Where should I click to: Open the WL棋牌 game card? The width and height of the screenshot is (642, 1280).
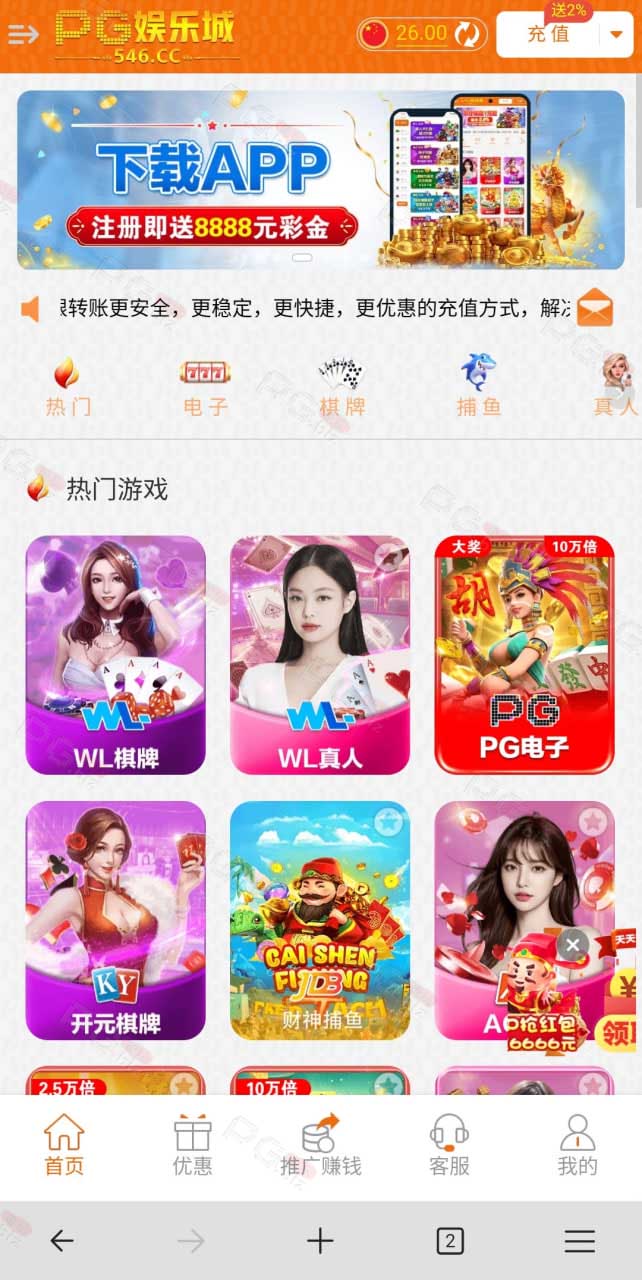coord(115,655)
